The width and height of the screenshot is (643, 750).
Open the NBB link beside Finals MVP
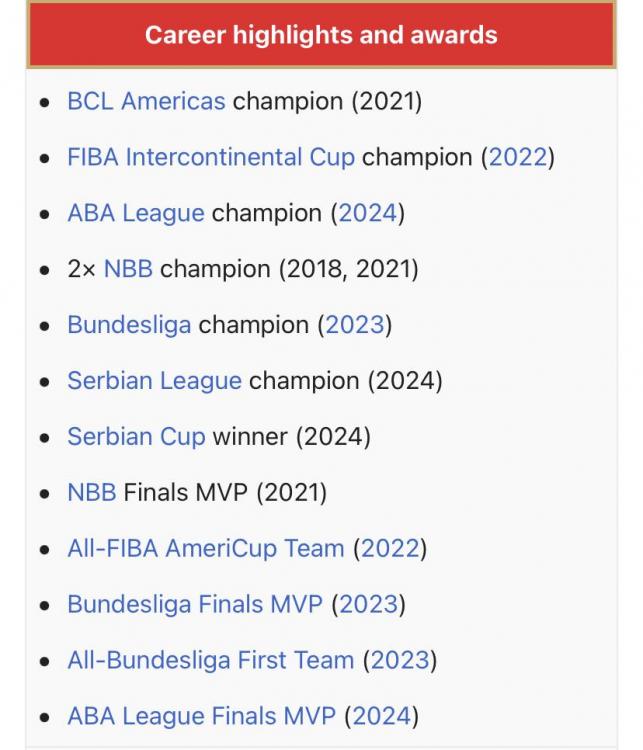point(91,493)
